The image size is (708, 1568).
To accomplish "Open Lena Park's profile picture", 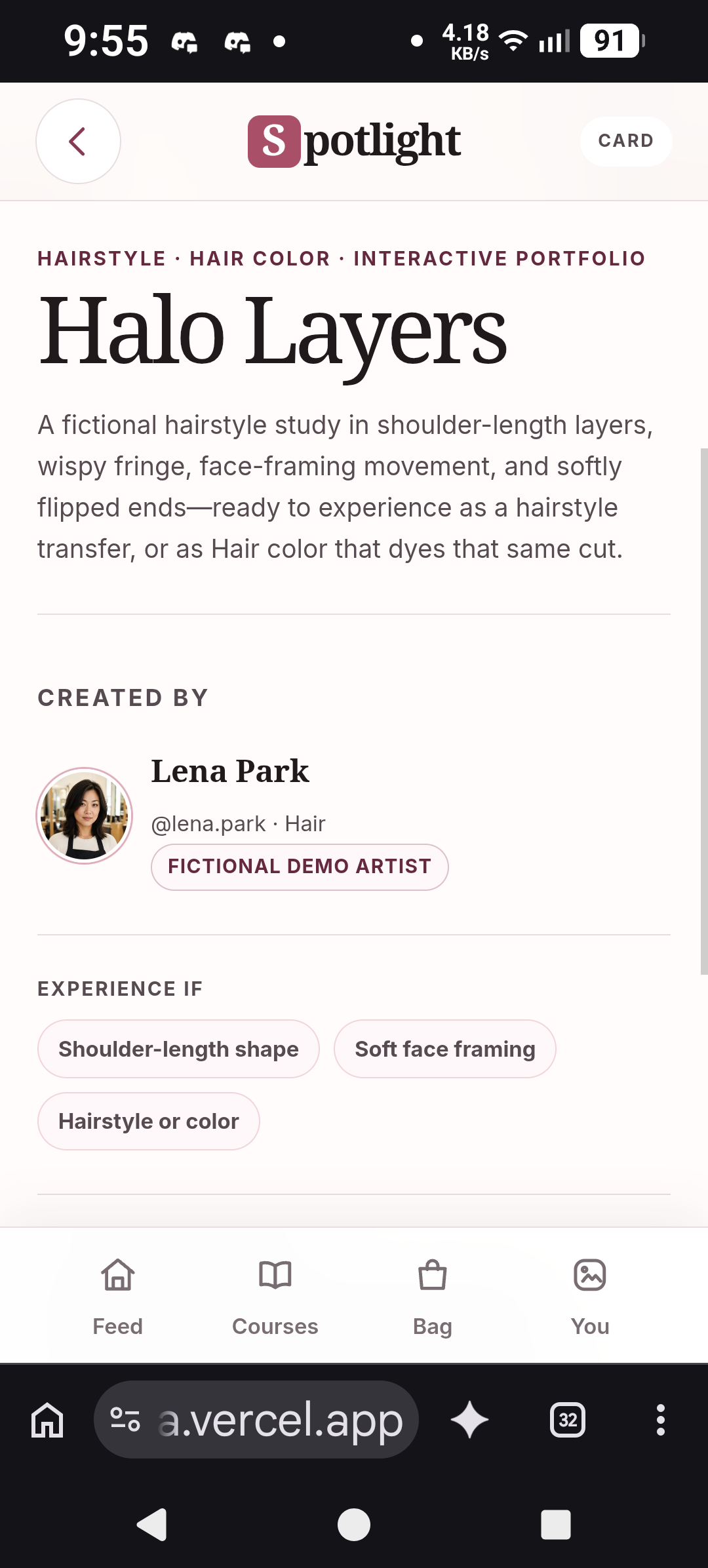I will pos(85,815).
